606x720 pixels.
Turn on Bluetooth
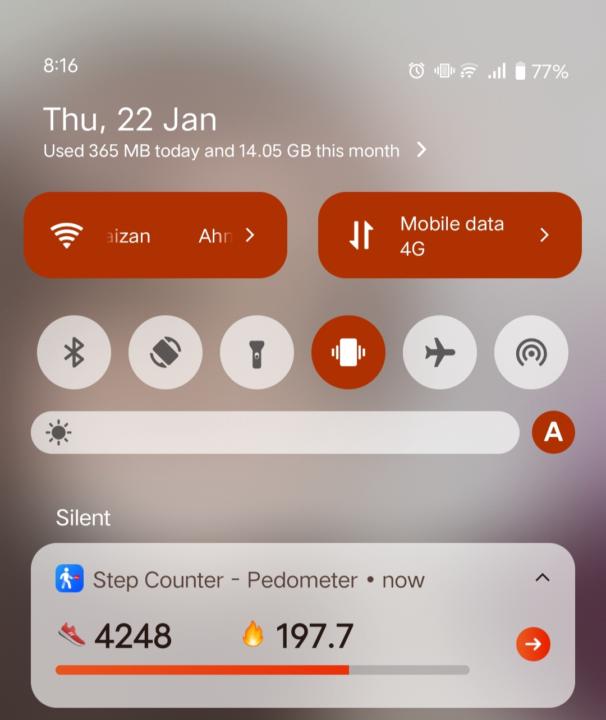[x=74, y=353]
